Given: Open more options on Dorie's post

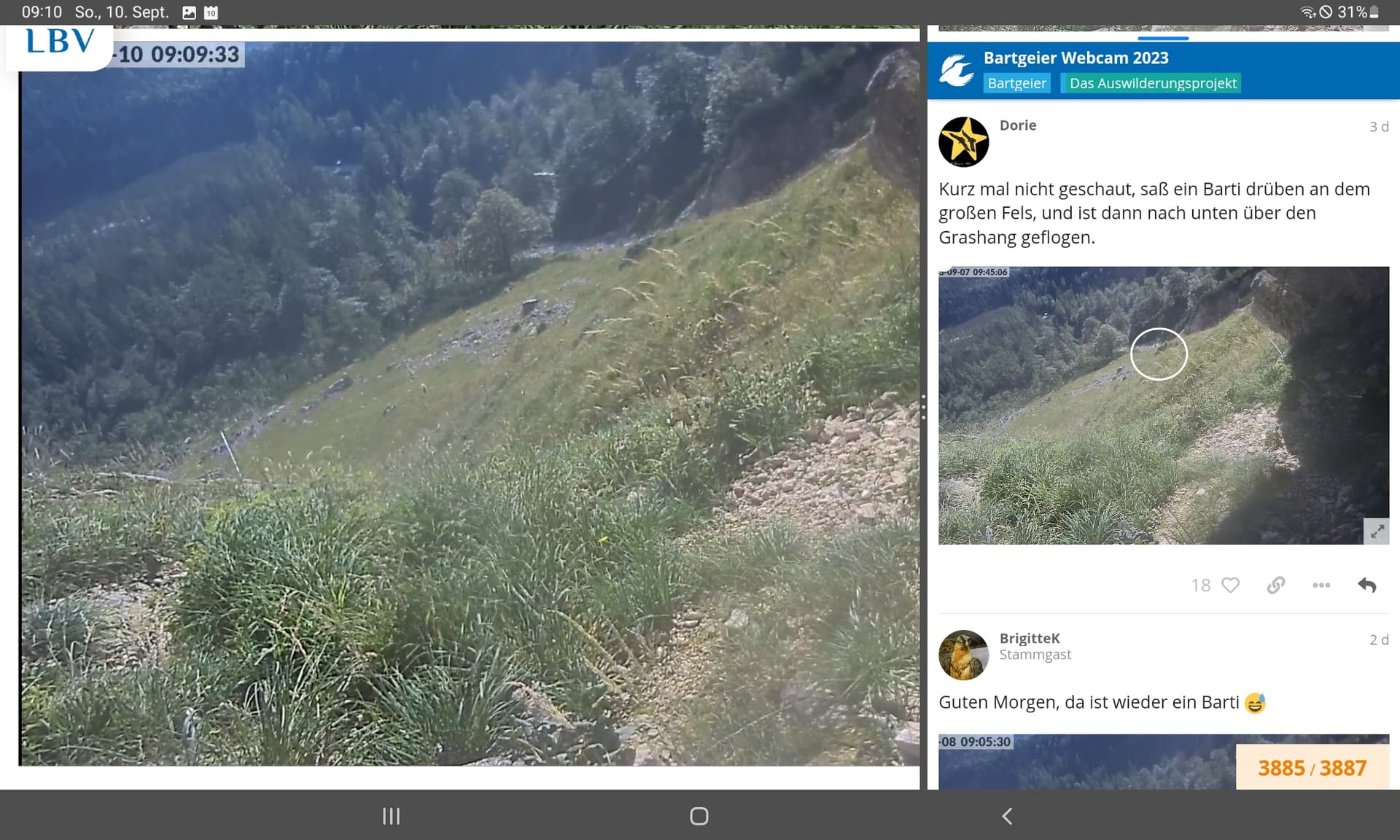Looking at the screenshot, I should [x=1321, y=586].
